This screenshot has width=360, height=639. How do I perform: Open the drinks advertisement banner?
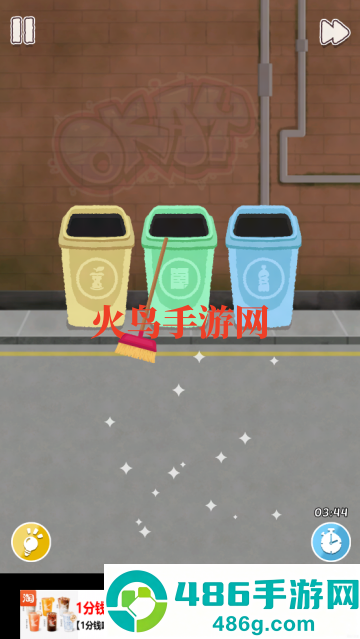coord(62,610)
